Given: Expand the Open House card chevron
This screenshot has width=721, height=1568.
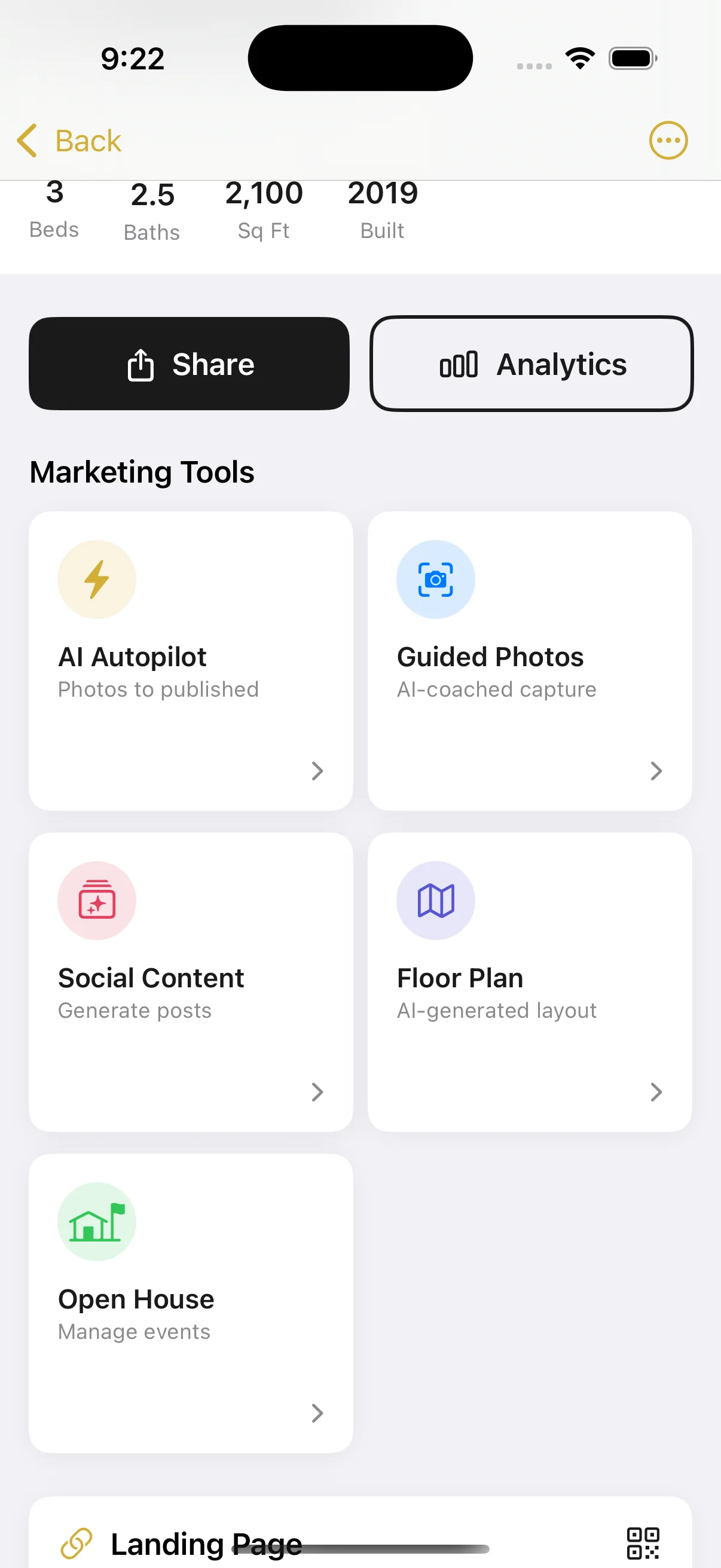Looking at the screenshot, I should [317, 1413].
